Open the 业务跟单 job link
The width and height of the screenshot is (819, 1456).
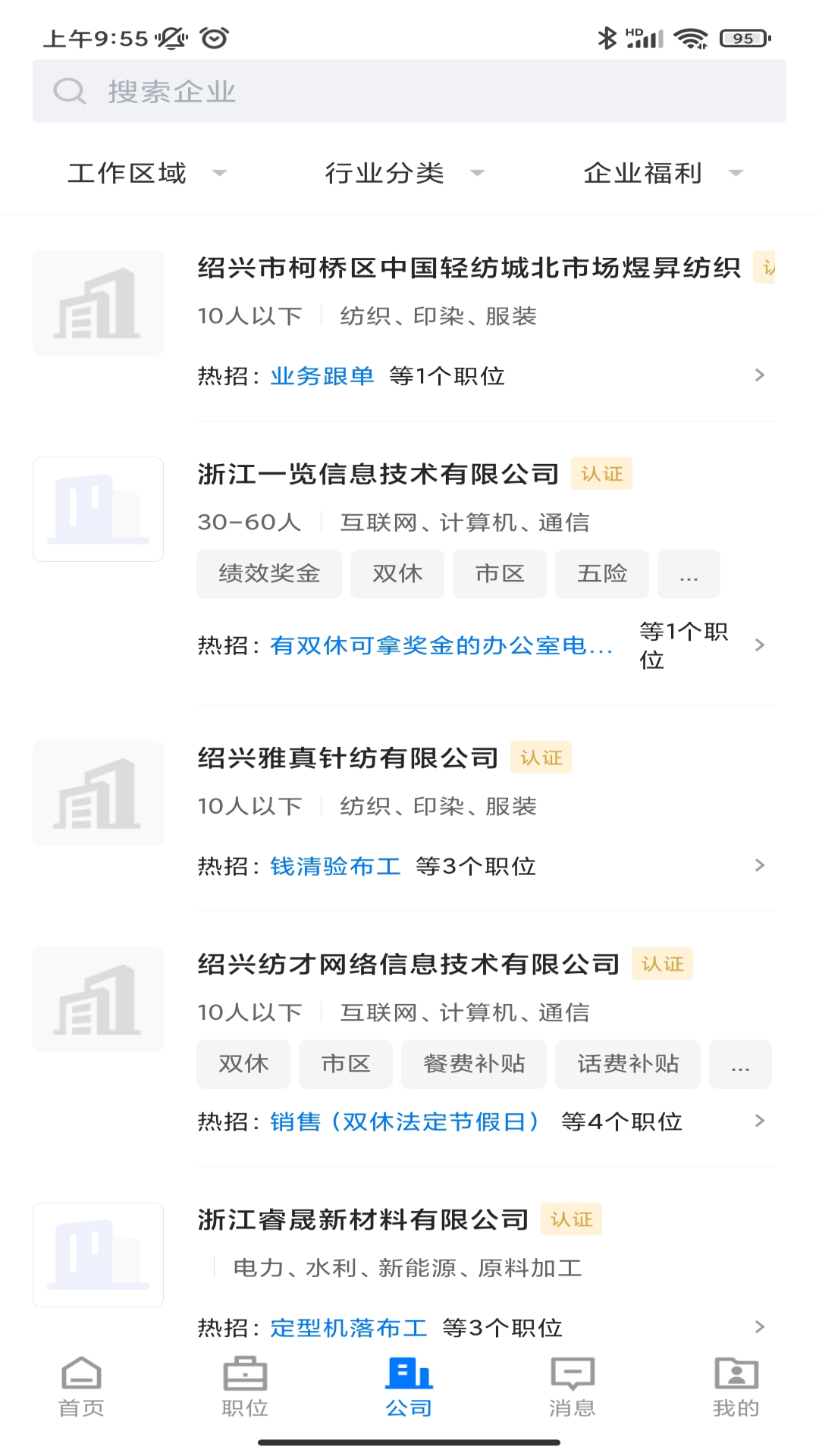(x=322, y=375)
